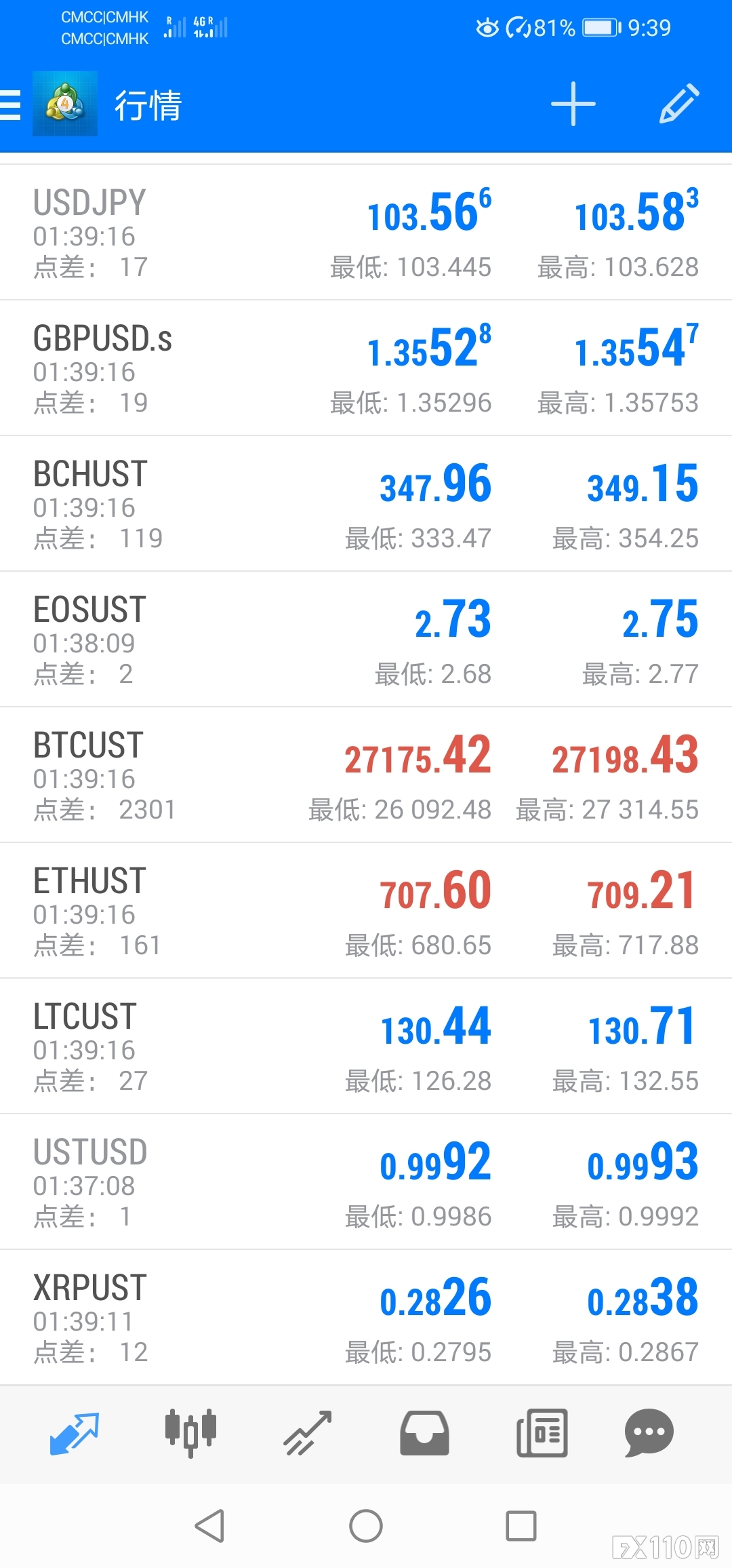
Task: Edit the quotes list with the pencil icon
Action: [x=679, y=104]
